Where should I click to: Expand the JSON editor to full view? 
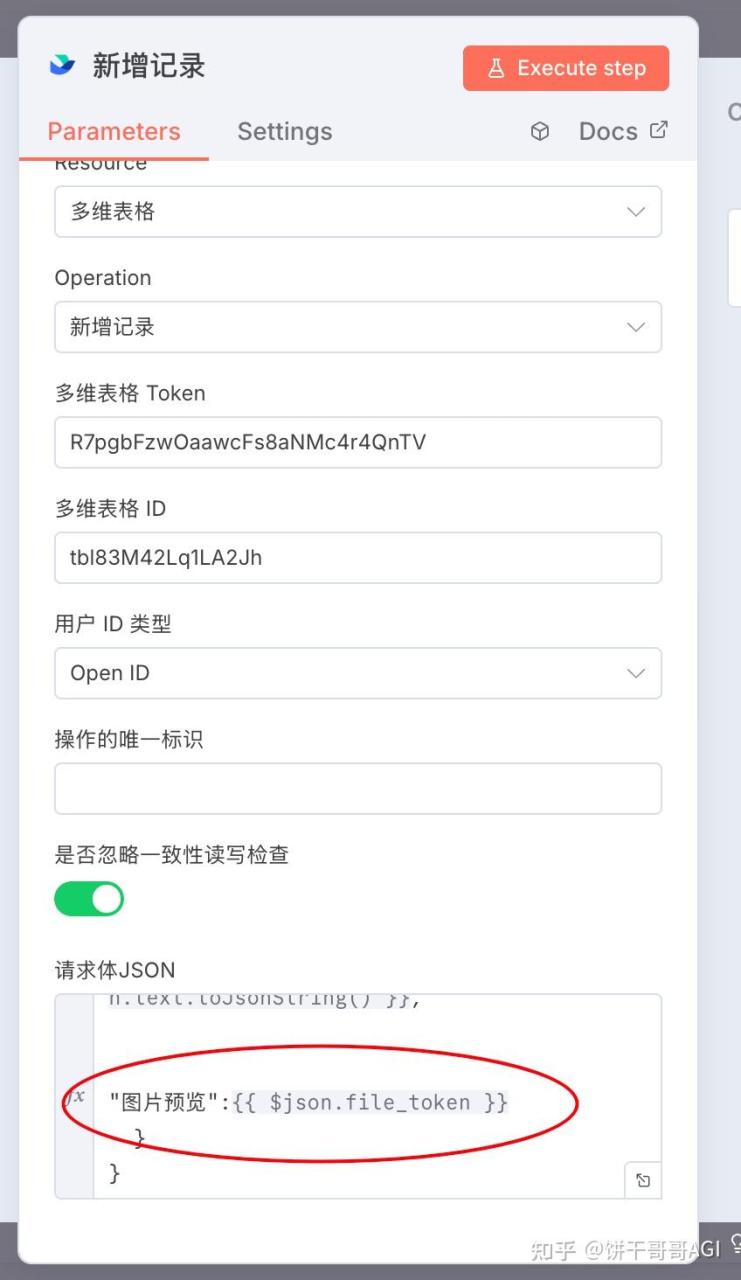643,1180
